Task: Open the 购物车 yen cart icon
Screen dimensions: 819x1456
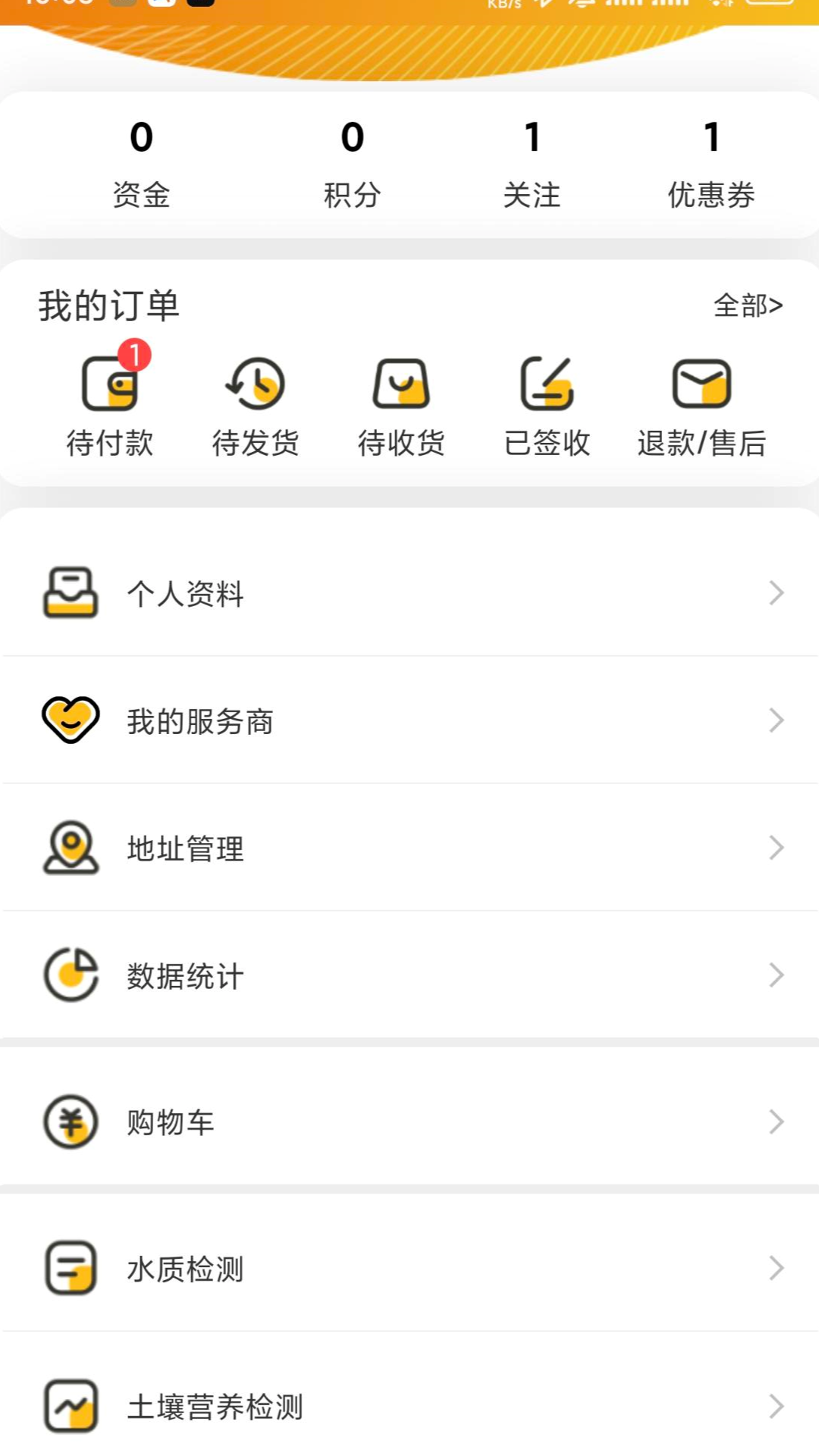Action: pyautogui.click(x=70, y=1121)
